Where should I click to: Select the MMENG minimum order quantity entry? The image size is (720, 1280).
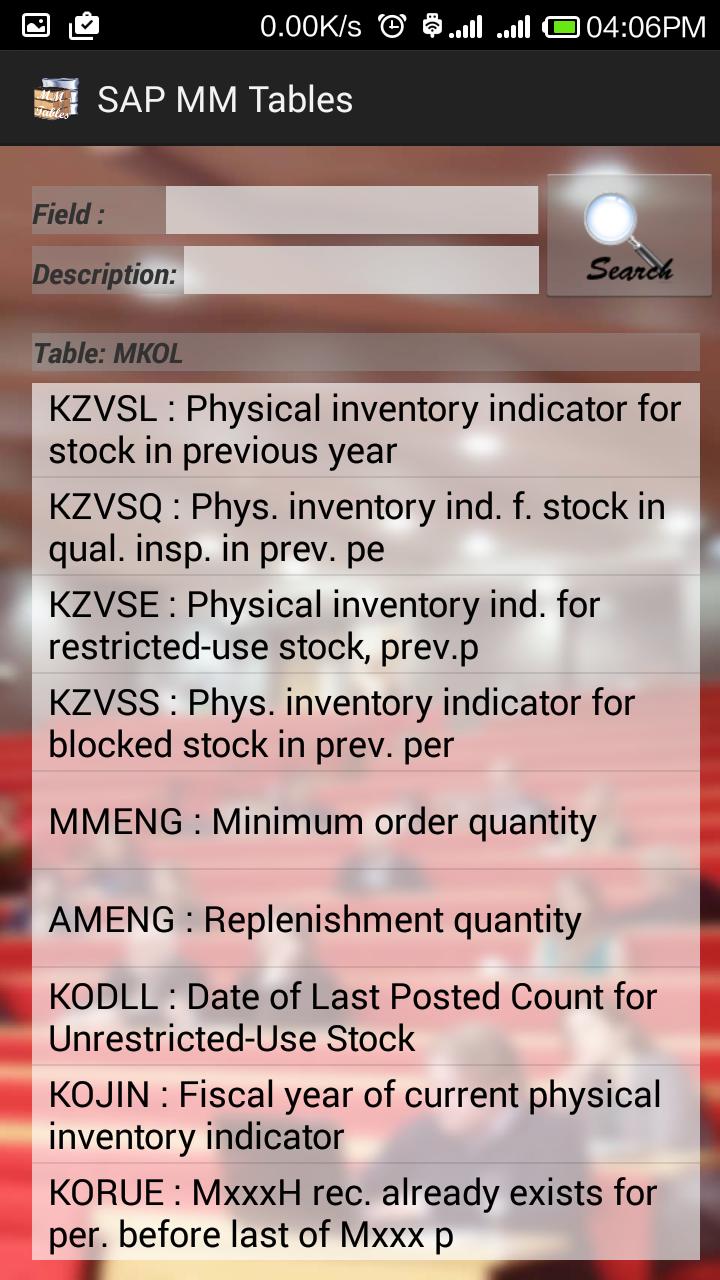365,820
